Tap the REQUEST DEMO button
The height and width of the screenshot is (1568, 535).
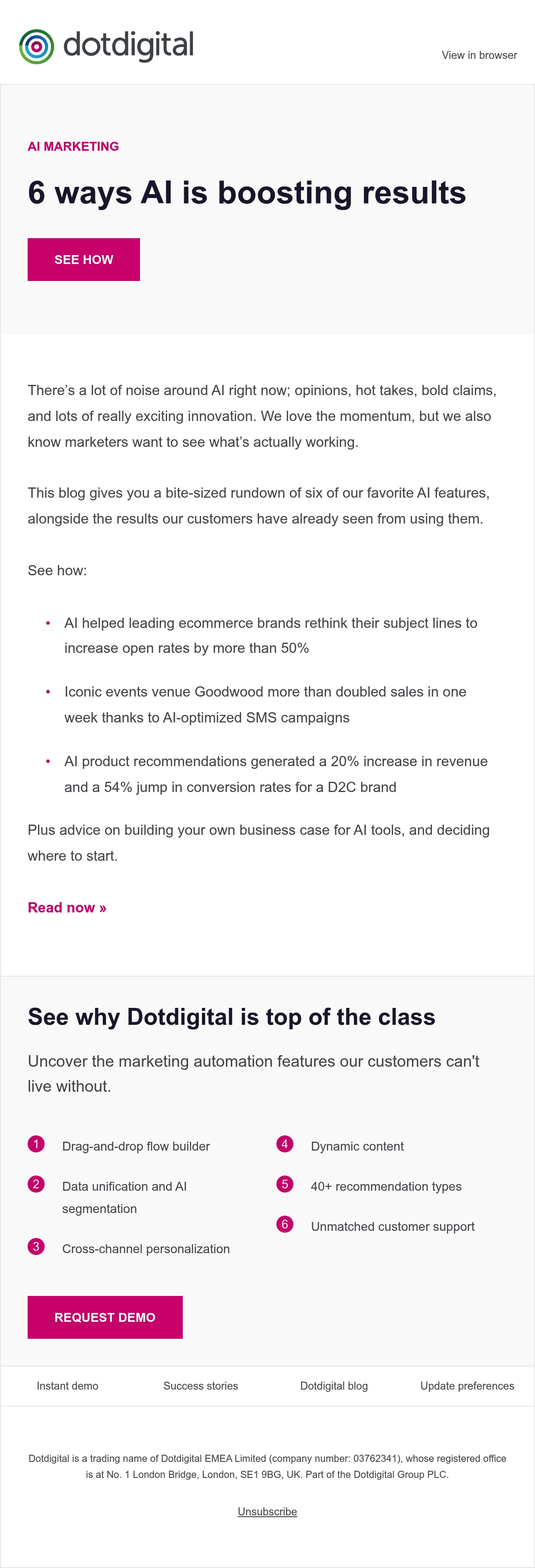[105, 1316]
